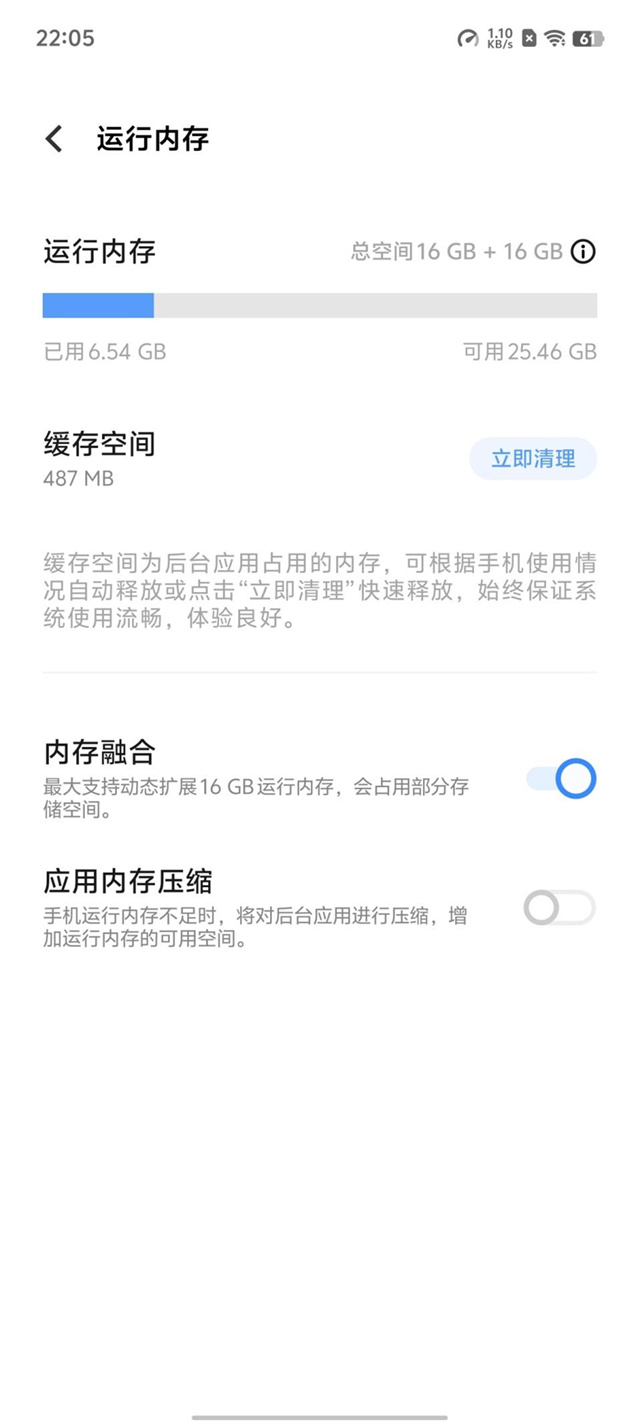Tap 立即清理 to clear cache
640x1422 pixels.
[x=533, y=459]
